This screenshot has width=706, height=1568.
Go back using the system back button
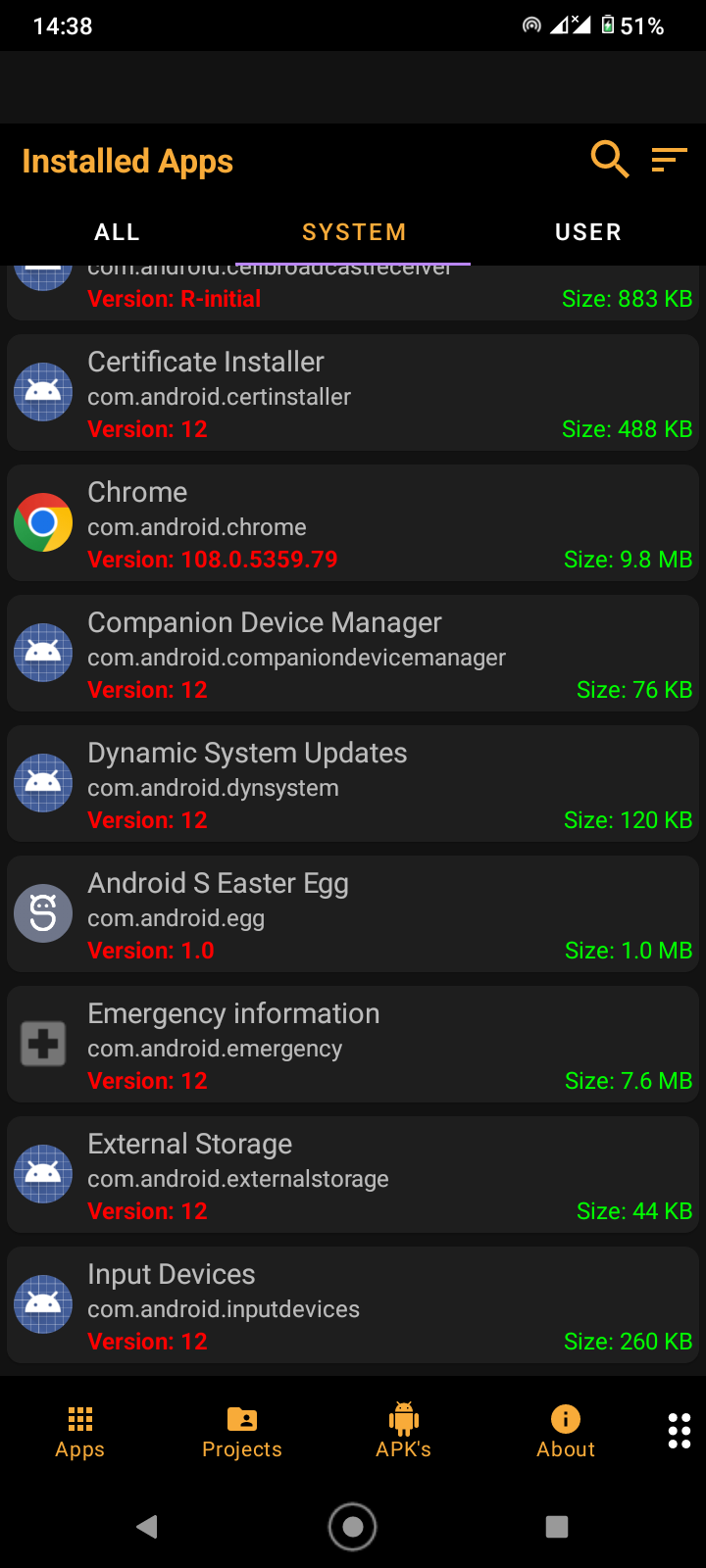(x=148, y=1526)
